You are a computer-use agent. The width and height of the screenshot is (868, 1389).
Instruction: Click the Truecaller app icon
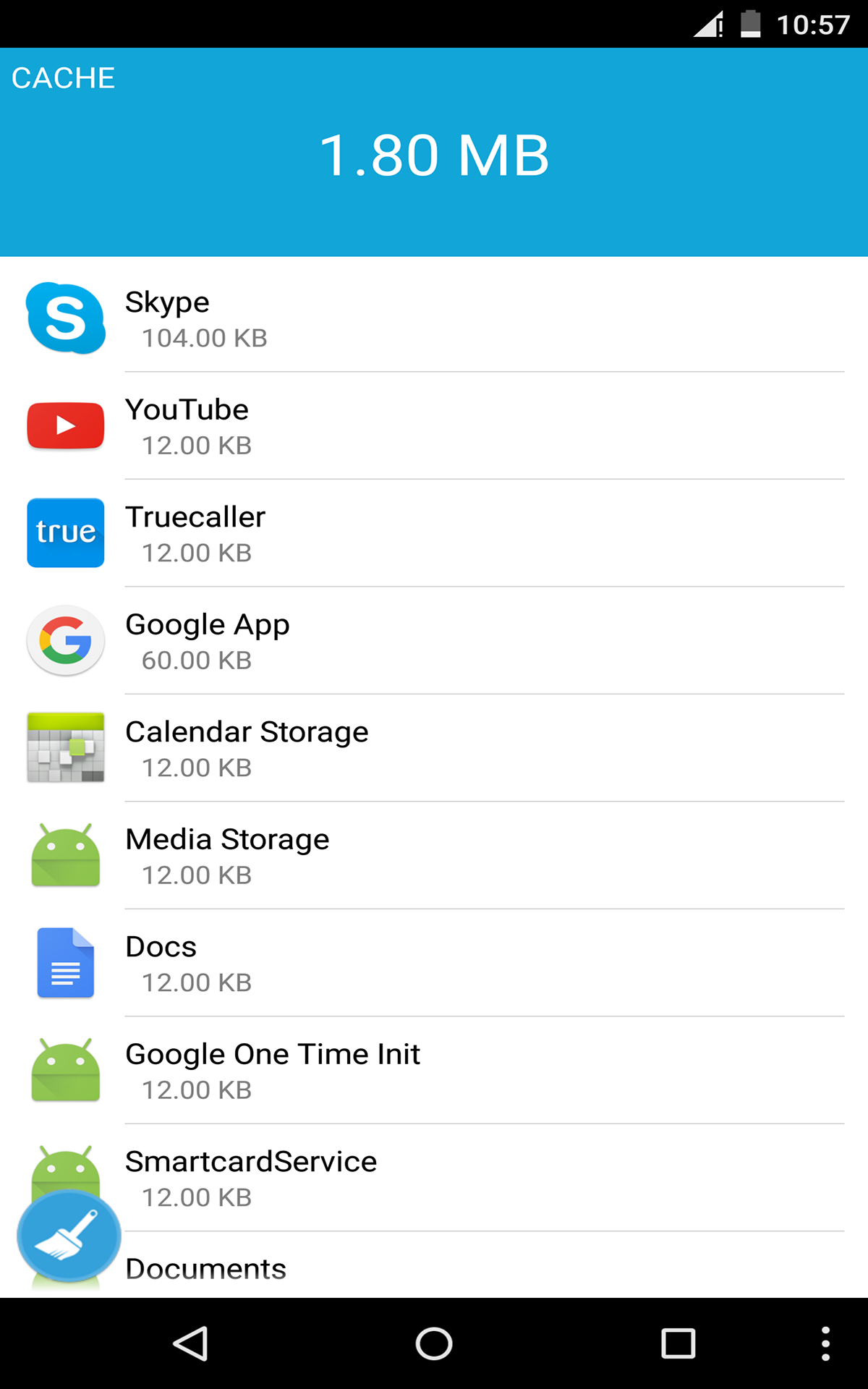click(65, 533)
